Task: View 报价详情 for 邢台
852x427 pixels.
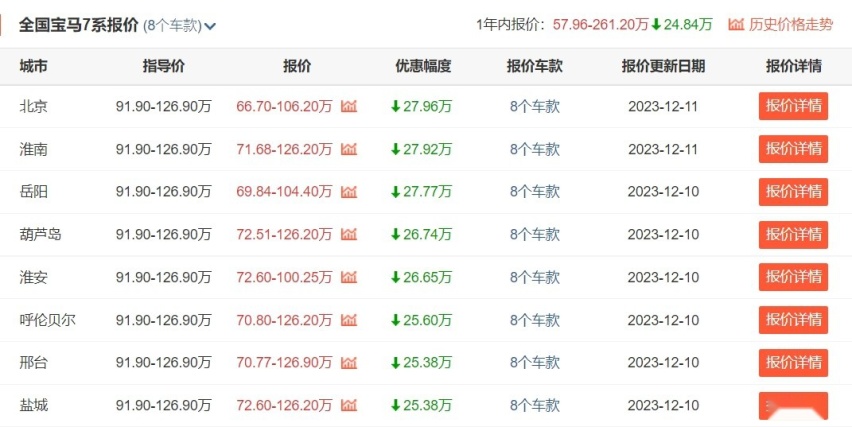Action: point(793,363)
